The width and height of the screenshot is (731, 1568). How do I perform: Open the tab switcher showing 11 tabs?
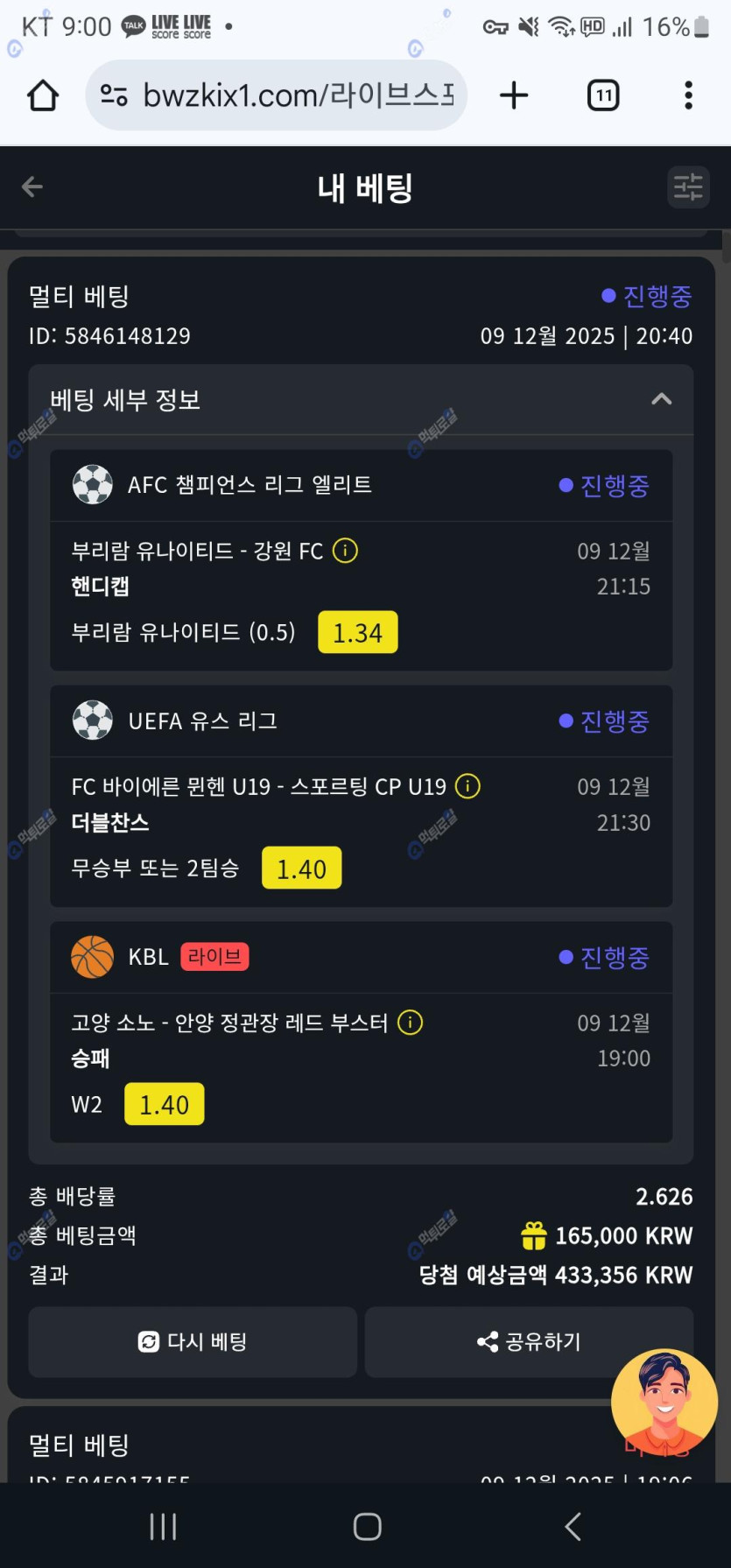click(603, 95)
